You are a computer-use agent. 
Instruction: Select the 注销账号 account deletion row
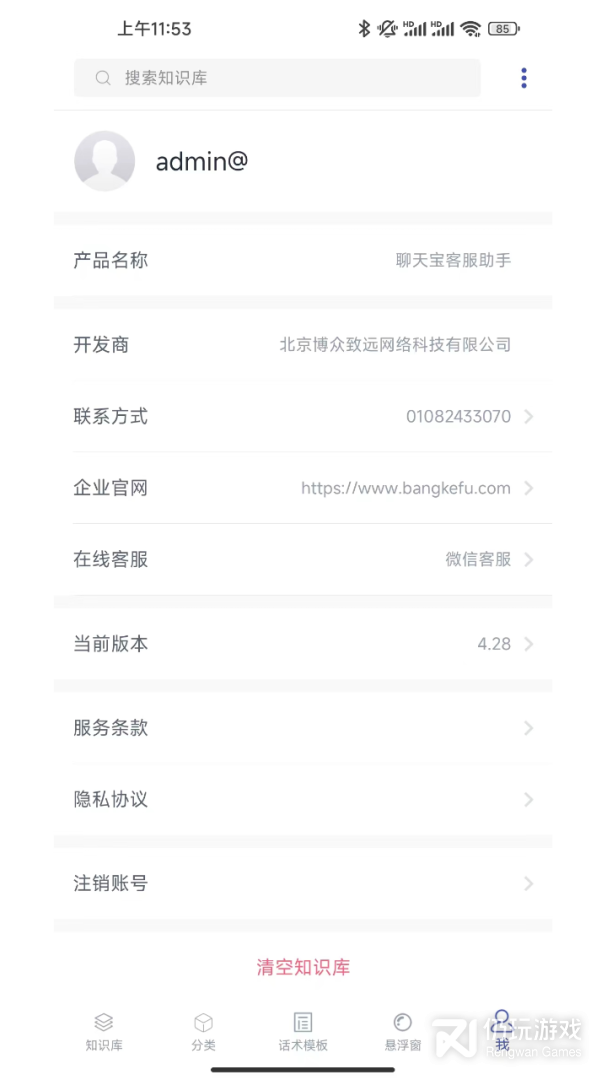click(x=302, y=884)
